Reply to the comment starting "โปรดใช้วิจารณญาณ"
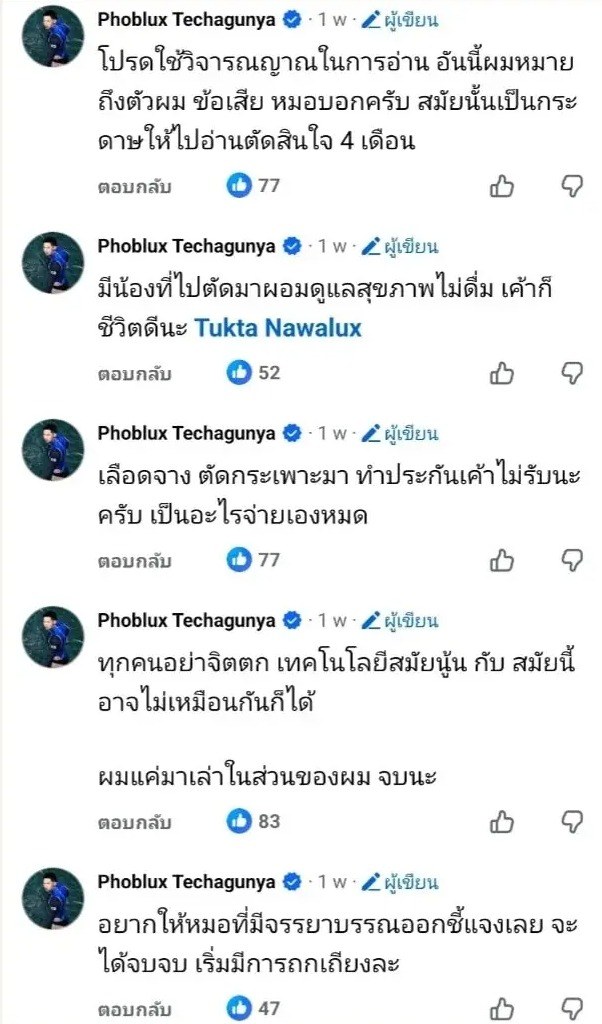This screenshot has height=1024, width=602. coord(134,186)
